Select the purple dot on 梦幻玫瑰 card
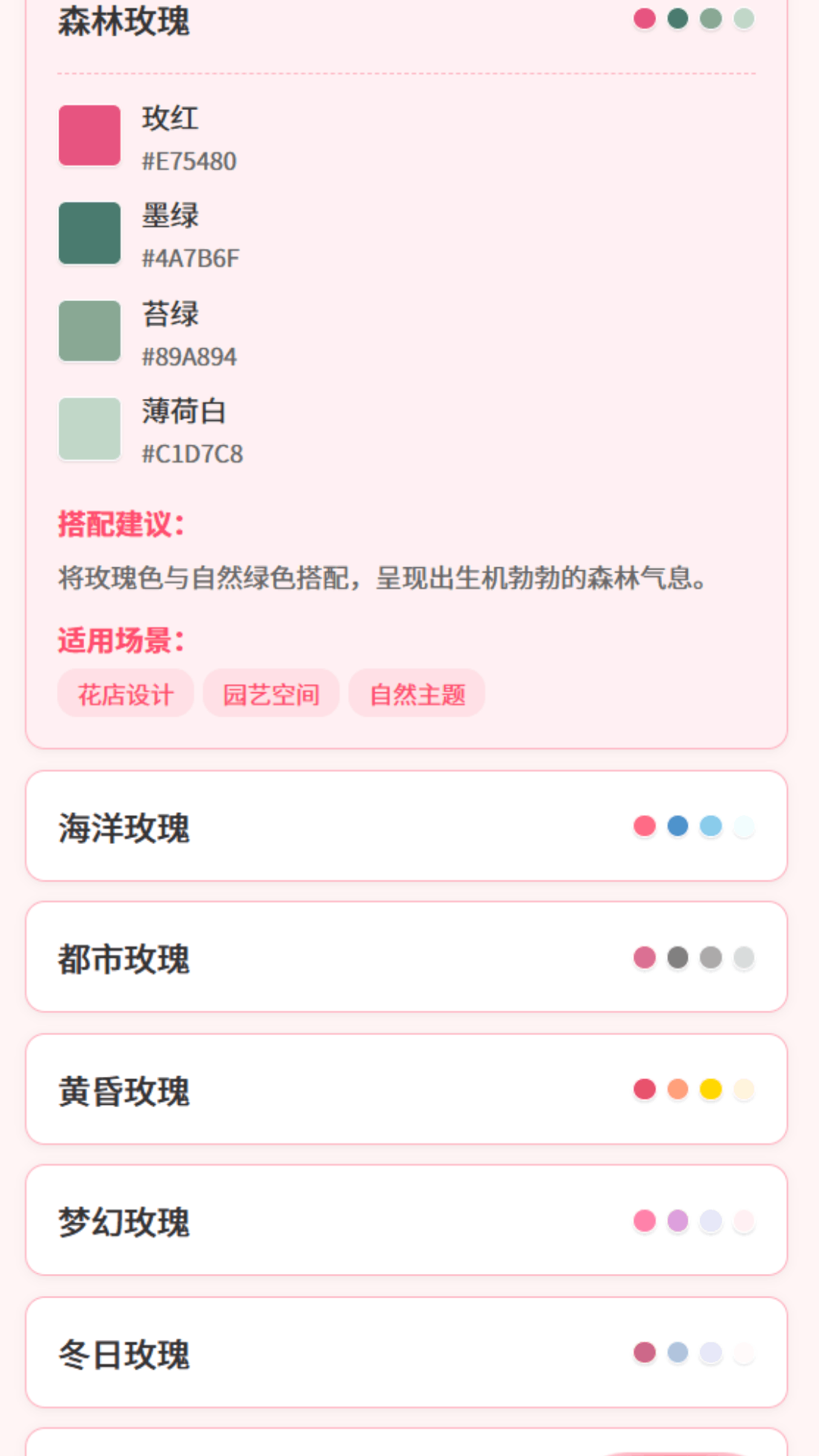819x1456 pixels. pos(677,1220)
